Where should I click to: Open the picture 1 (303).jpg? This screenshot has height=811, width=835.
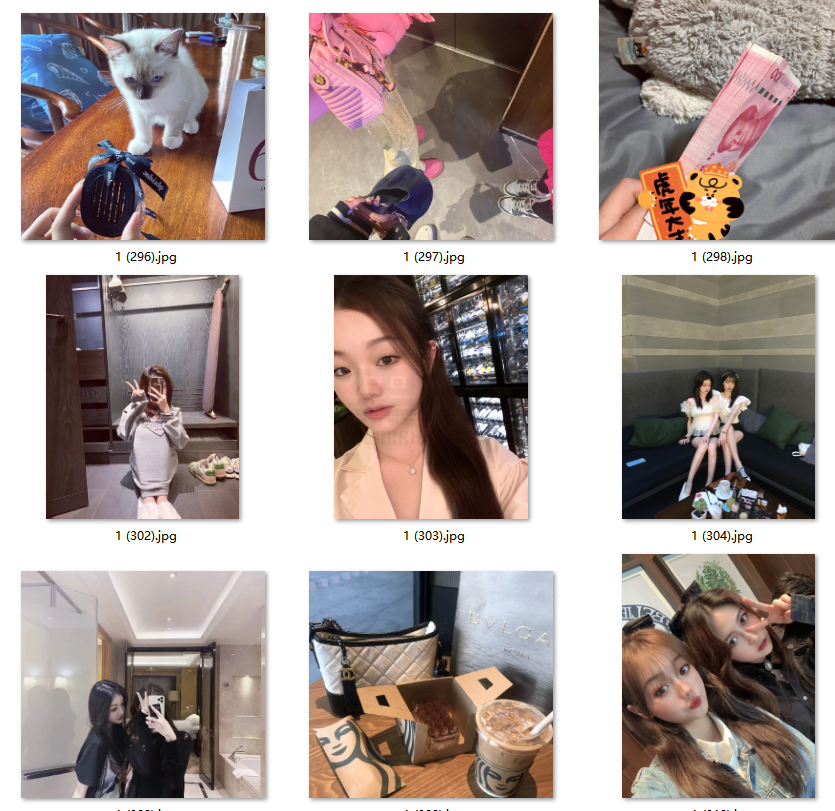(431, 397)
